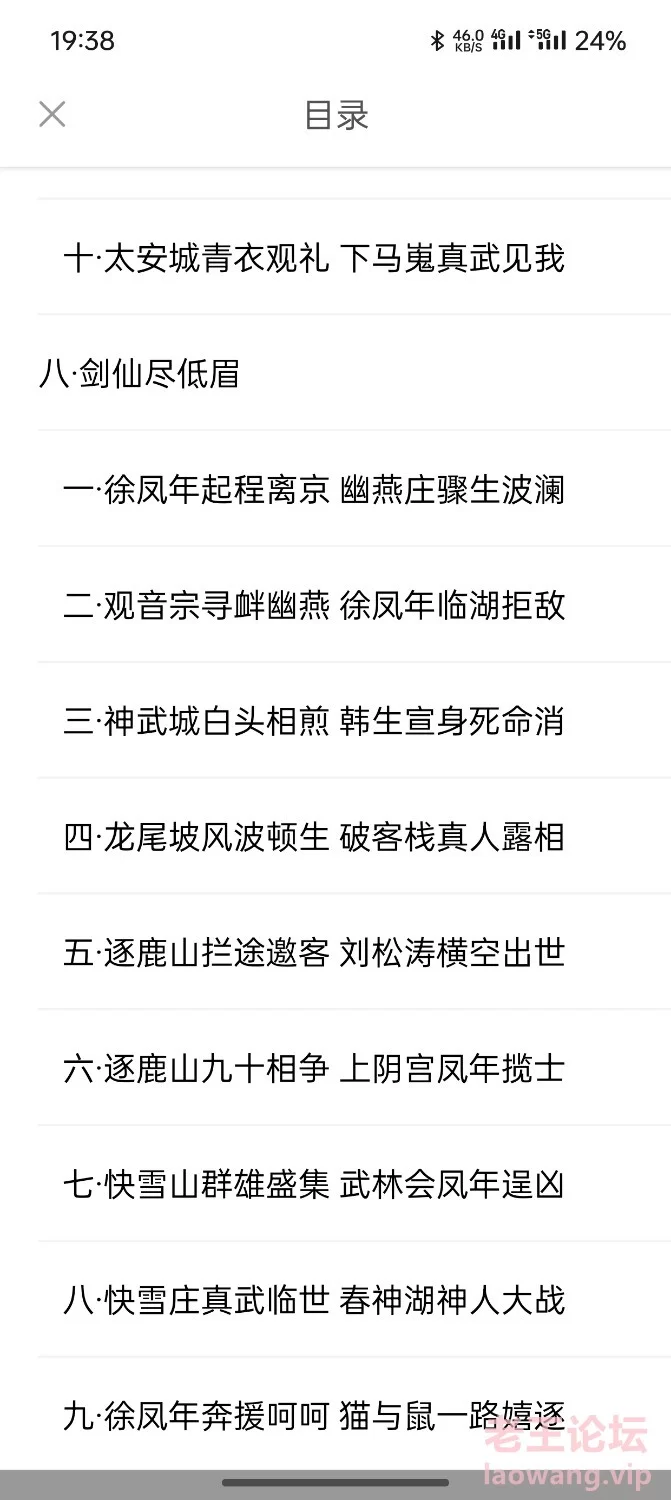
Task: Read chapter 五·逐鹿山拦途邀客
Action: coord(335,953)
